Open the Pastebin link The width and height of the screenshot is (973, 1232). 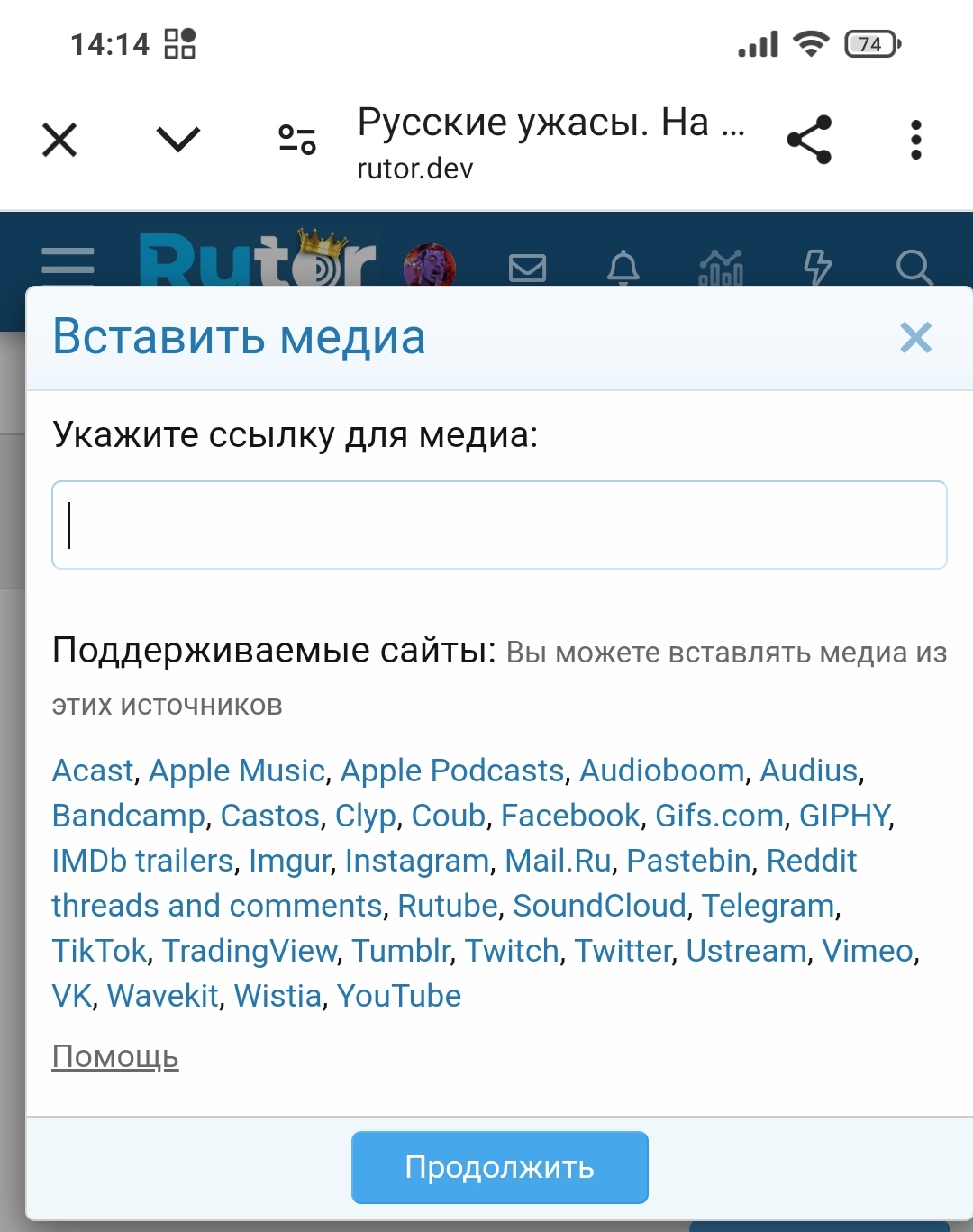pos(688,861)
